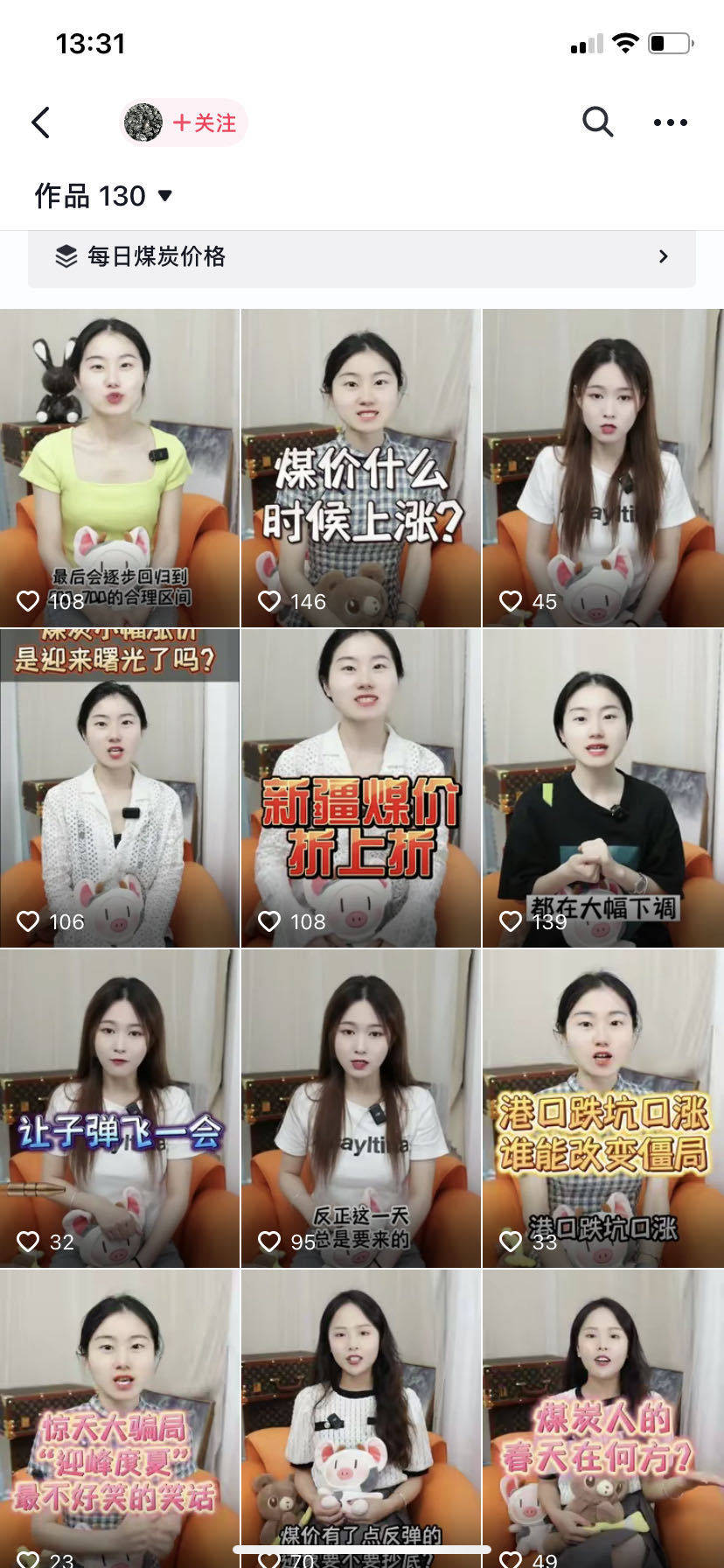Open the video with 45 likes

[602, 468]
